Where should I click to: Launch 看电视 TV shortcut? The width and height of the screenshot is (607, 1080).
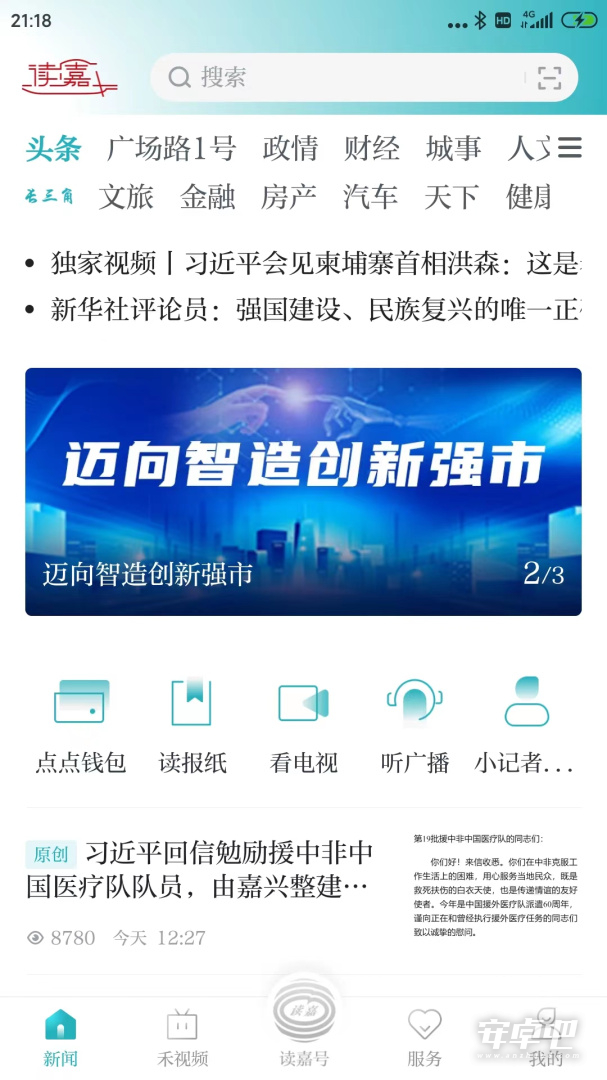click(x=304, y=725)
